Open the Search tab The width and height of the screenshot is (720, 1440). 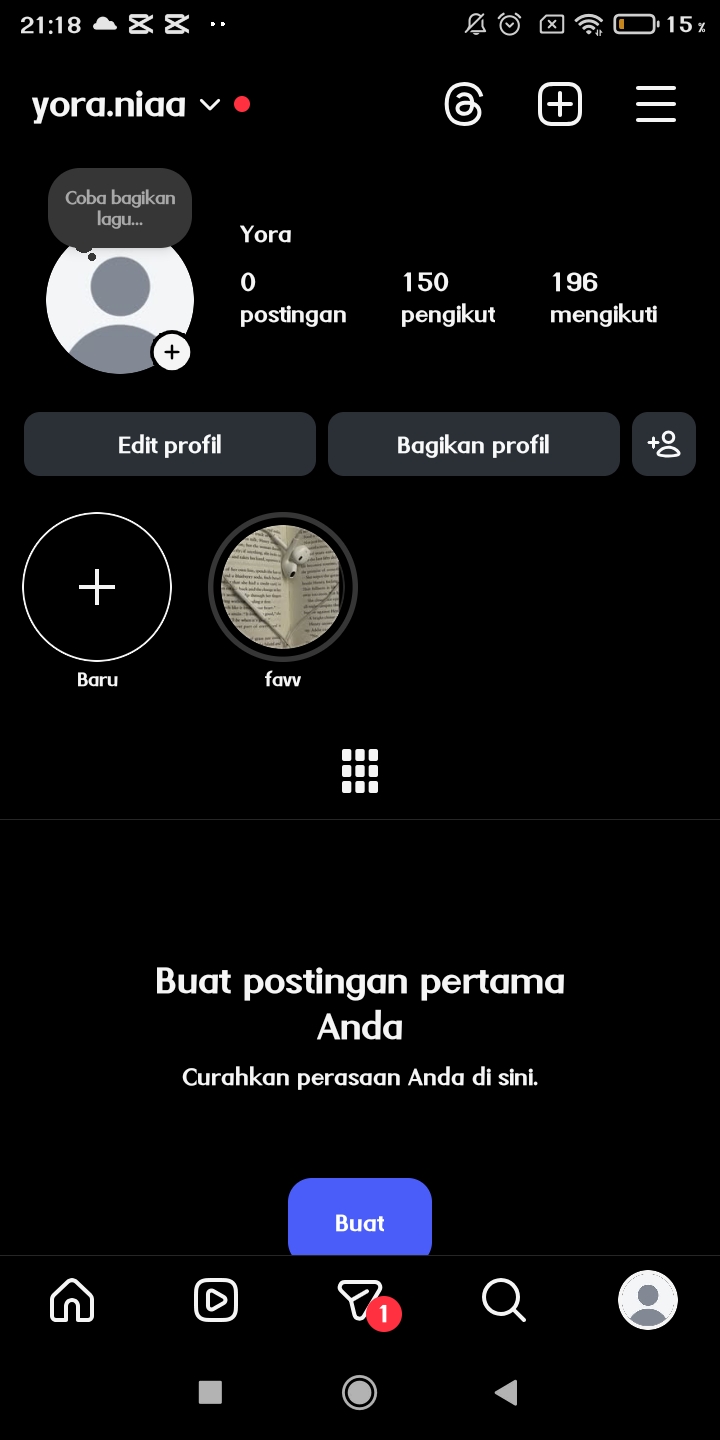(503, 1300)
